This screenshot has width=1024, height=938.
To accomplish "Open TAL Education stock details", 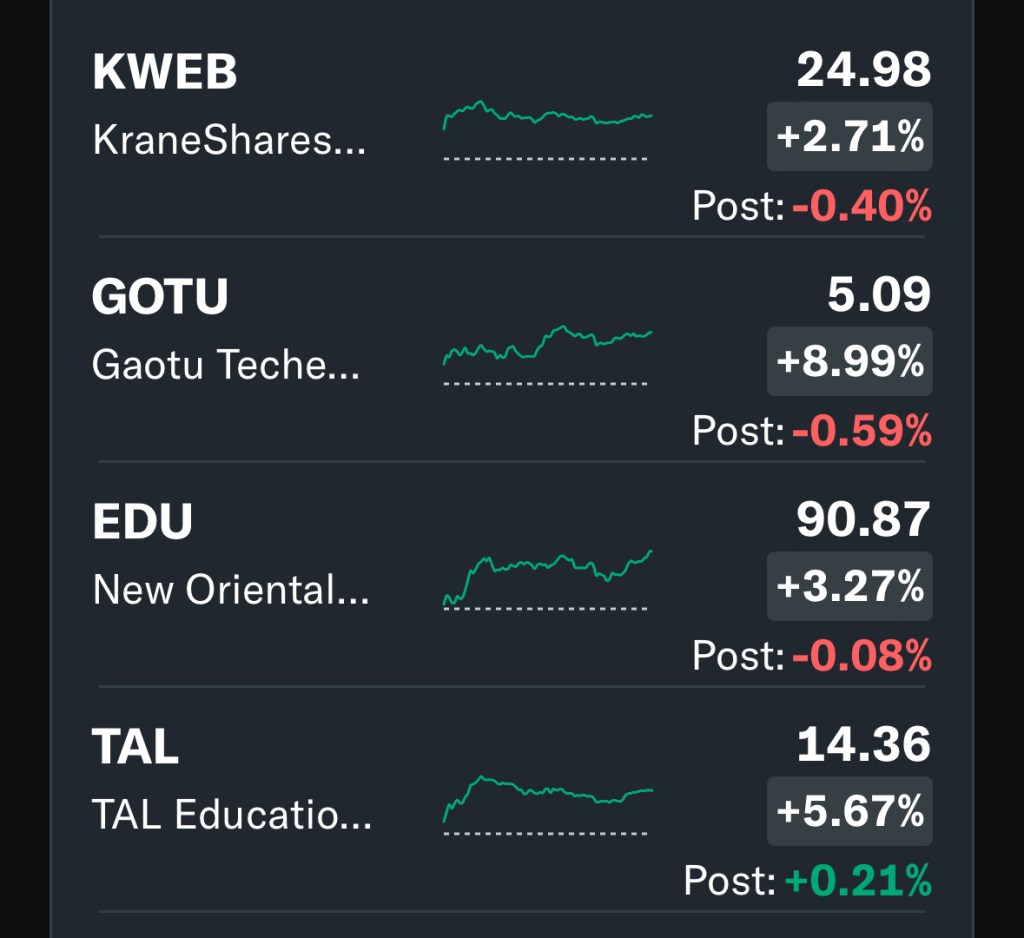I will [x=232, y=782].
